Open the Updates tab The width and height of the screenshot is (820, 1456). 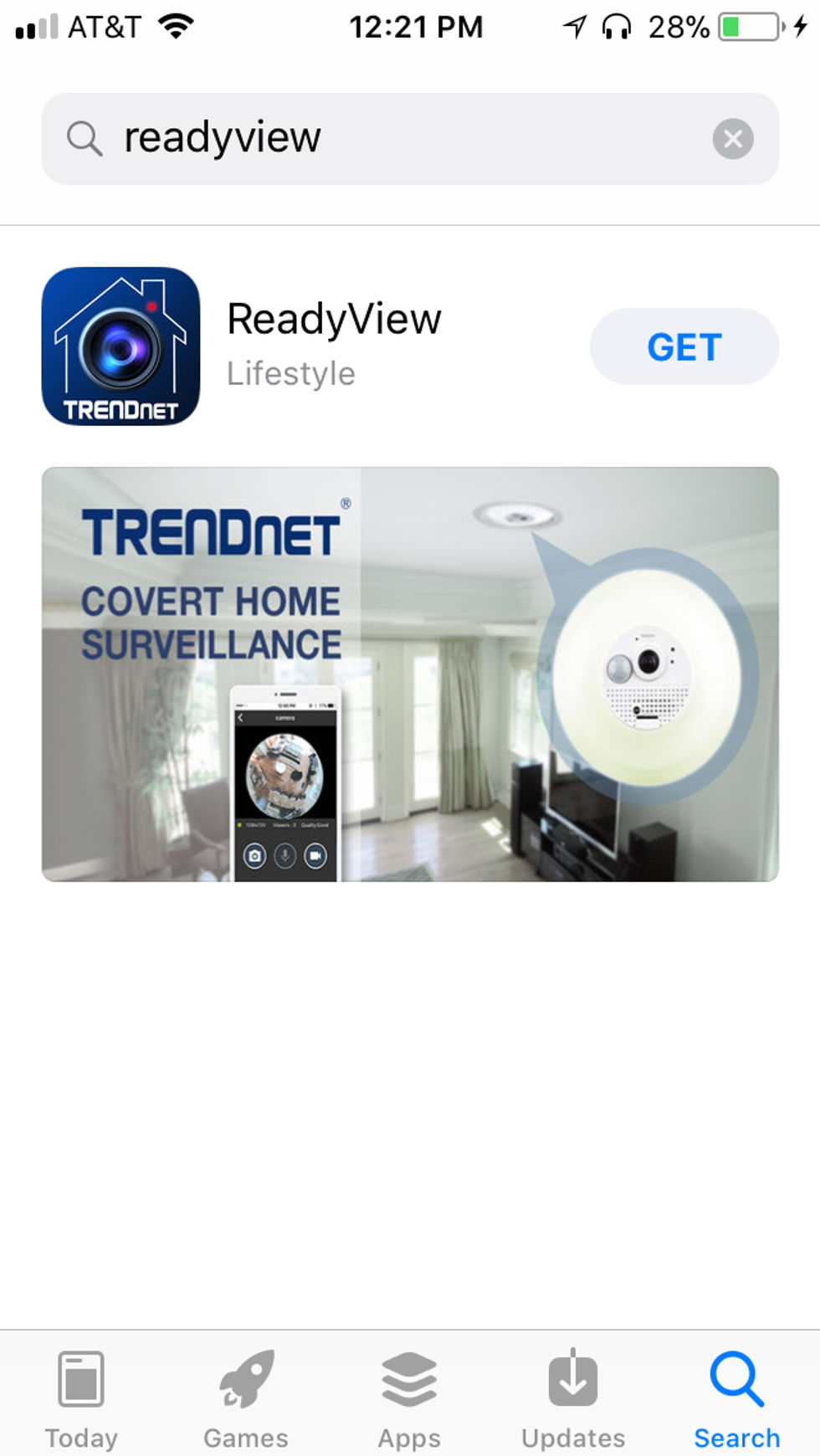573,1397
